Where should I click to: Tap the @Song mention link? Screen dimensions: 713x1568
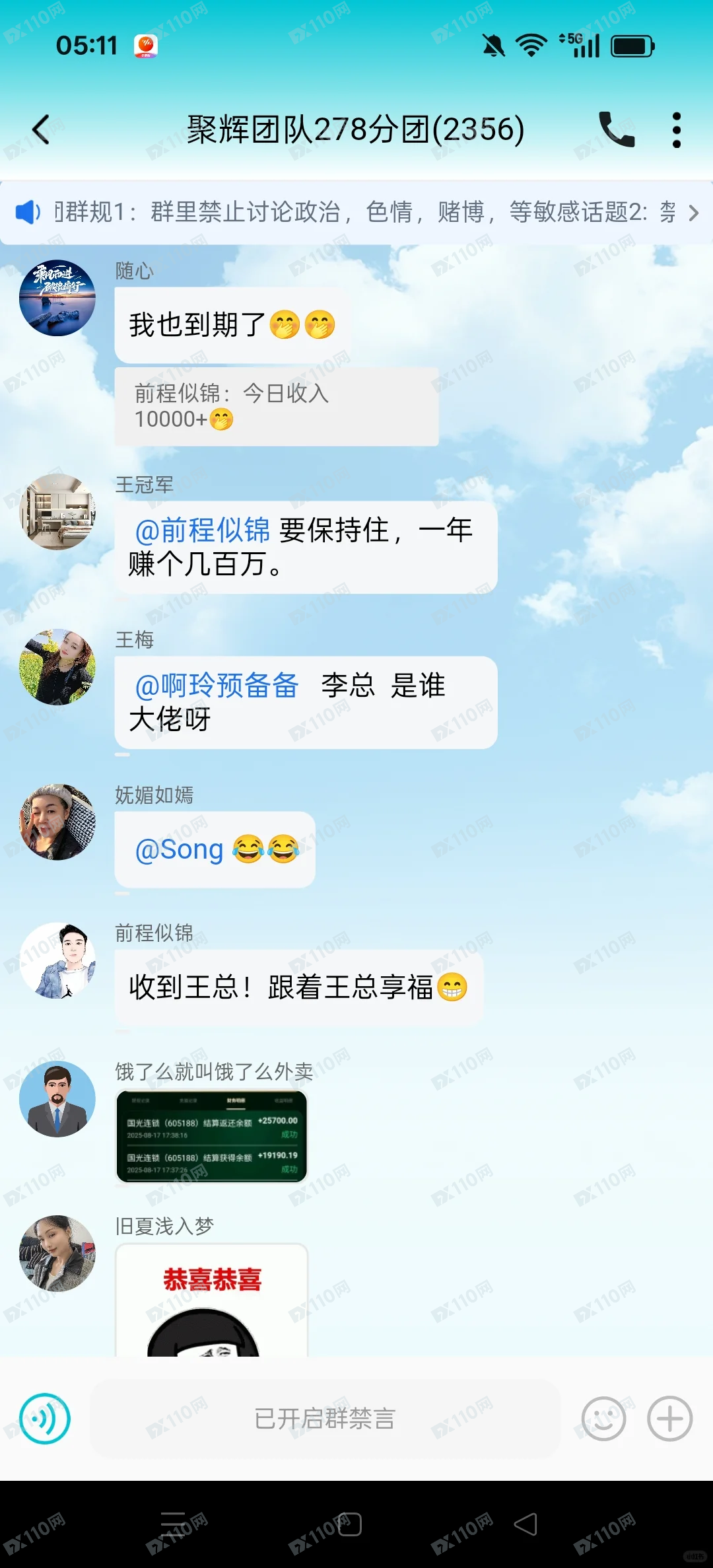[x=179, y=849]
